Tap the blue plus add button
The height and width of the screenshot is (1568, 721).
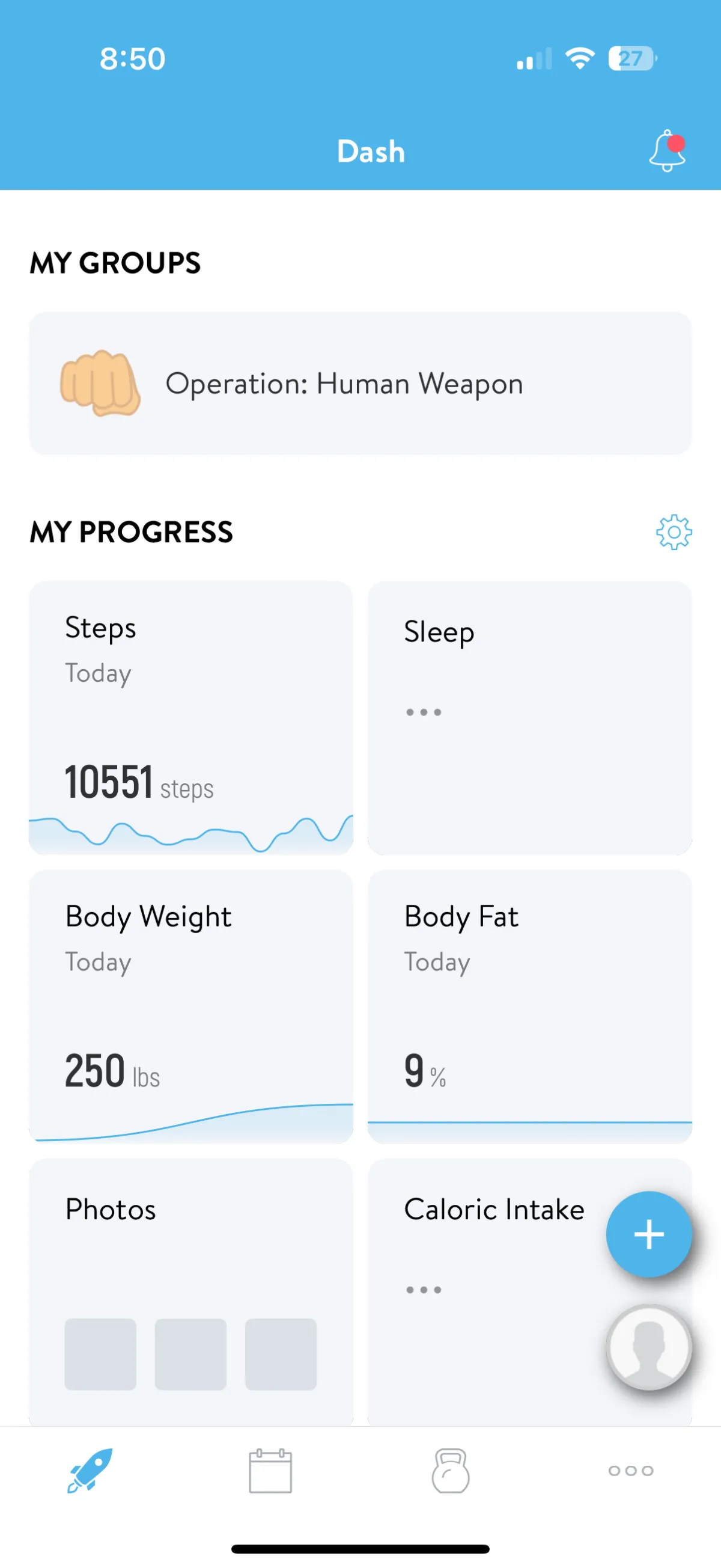[648, 1234]
